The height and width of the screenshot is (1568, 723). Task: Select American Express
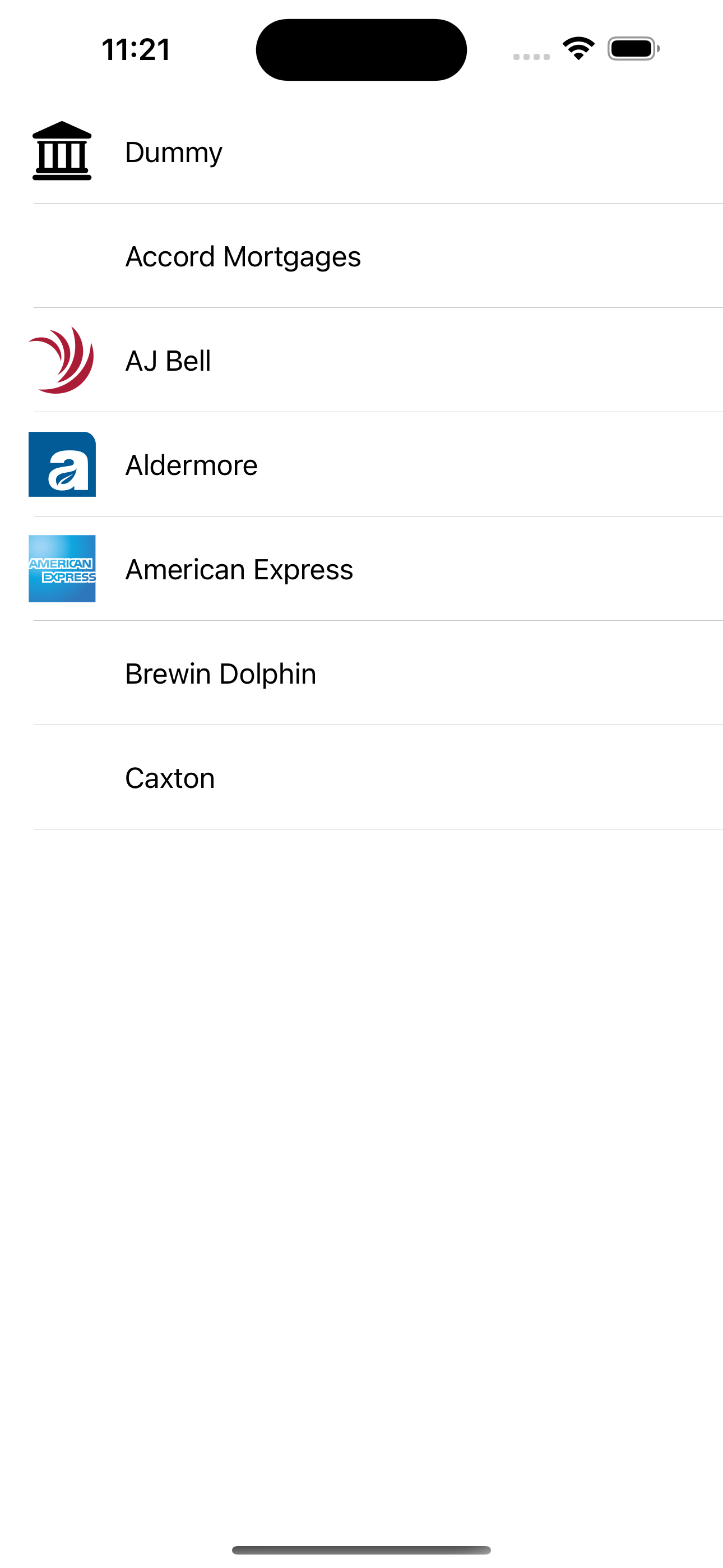[361, 569]
